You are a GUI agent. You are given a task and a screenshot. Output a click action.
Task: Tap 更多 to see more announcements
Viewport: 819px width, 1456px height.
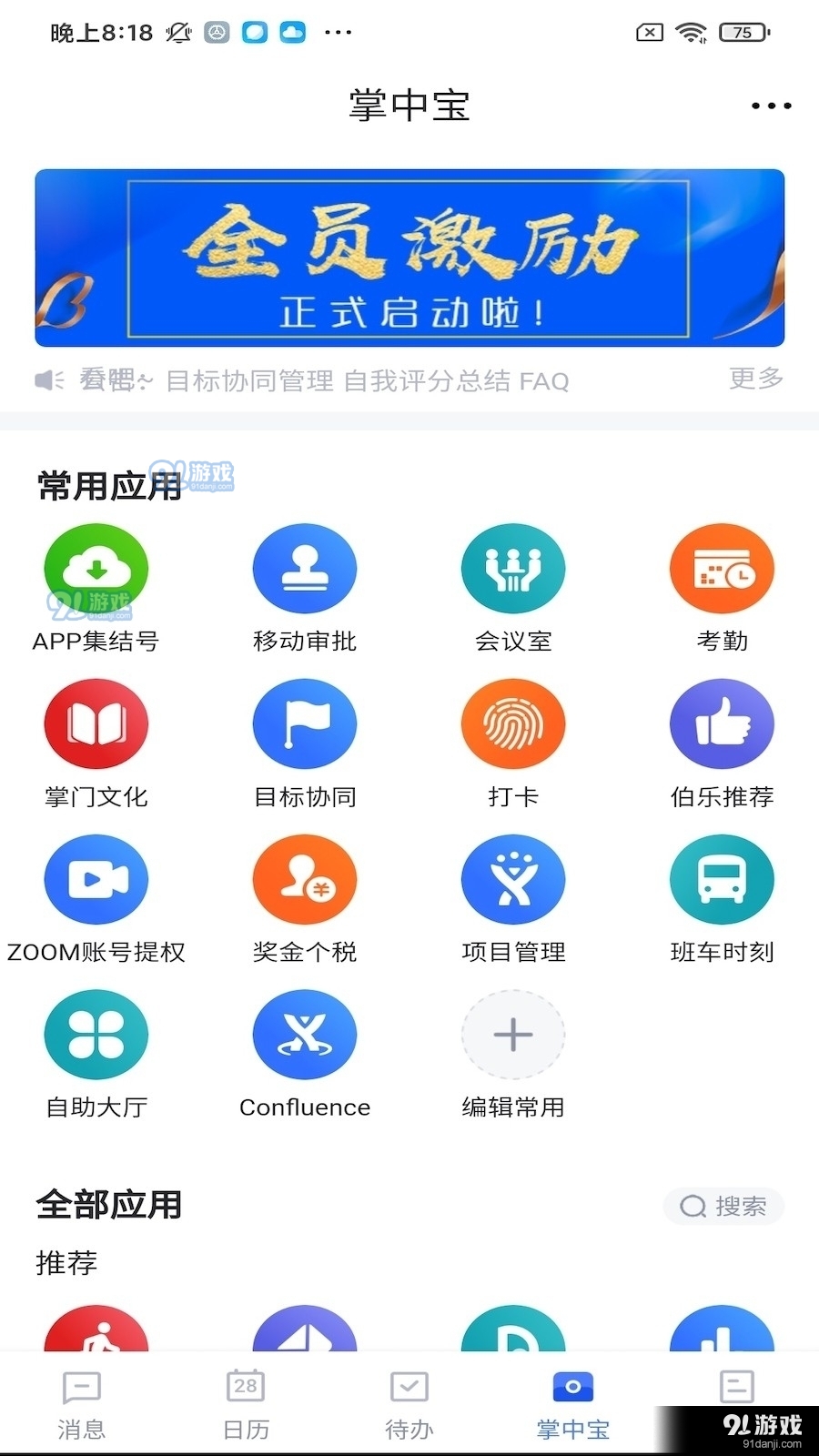click(x=755, y=380)
